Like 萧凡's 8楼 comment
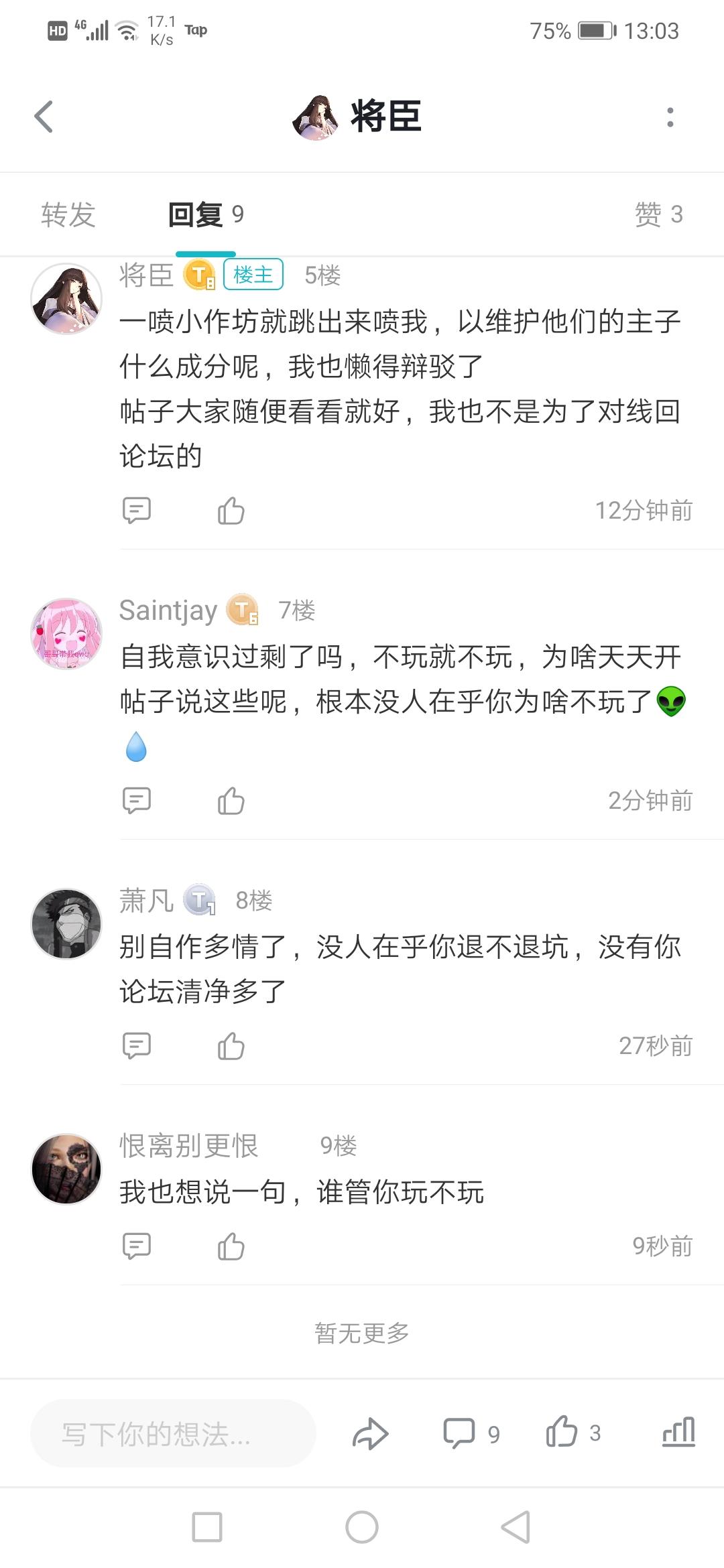Viewport: 724px width, 1568px height. [231, 1045]
